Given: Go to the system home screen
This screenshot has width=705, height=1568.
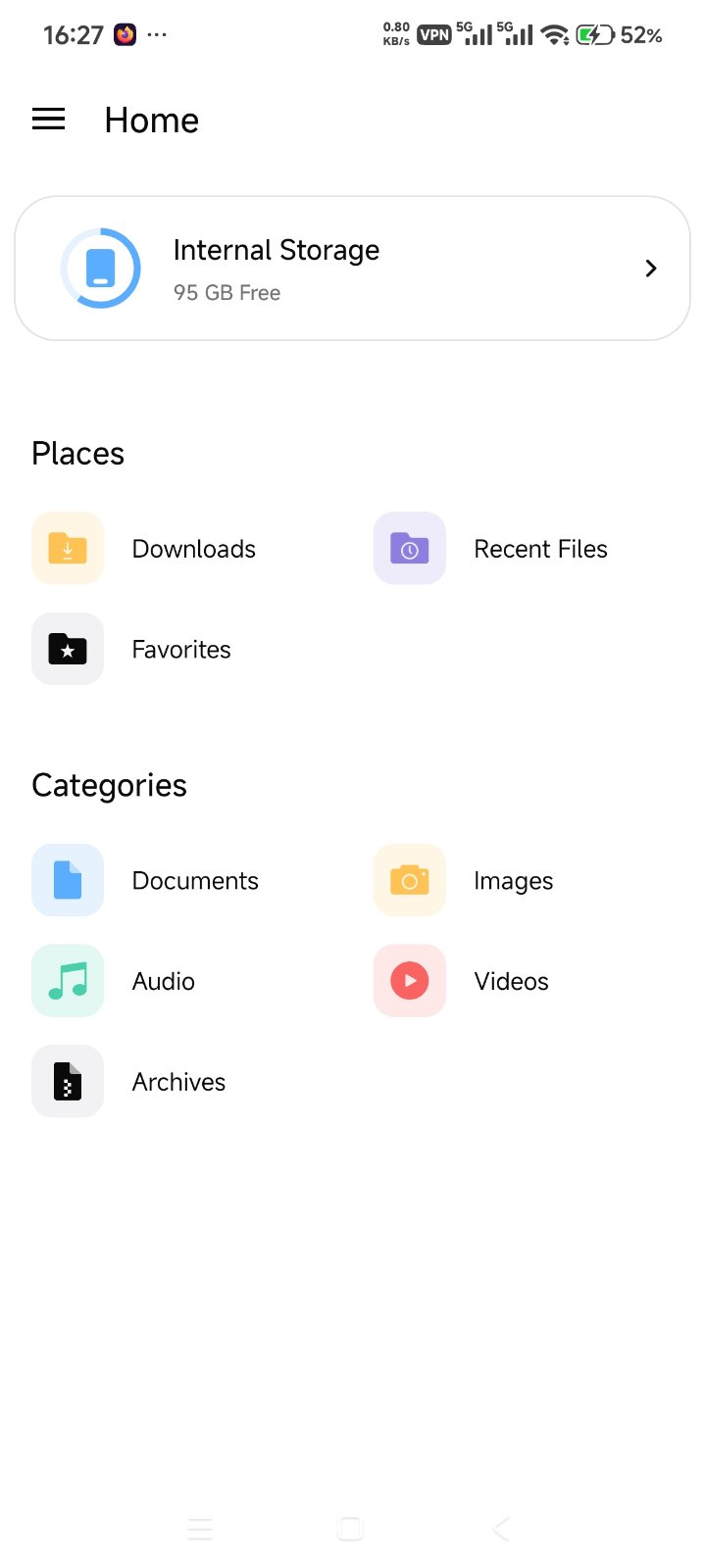Looking at the screenshot, I should point(350,1529).
